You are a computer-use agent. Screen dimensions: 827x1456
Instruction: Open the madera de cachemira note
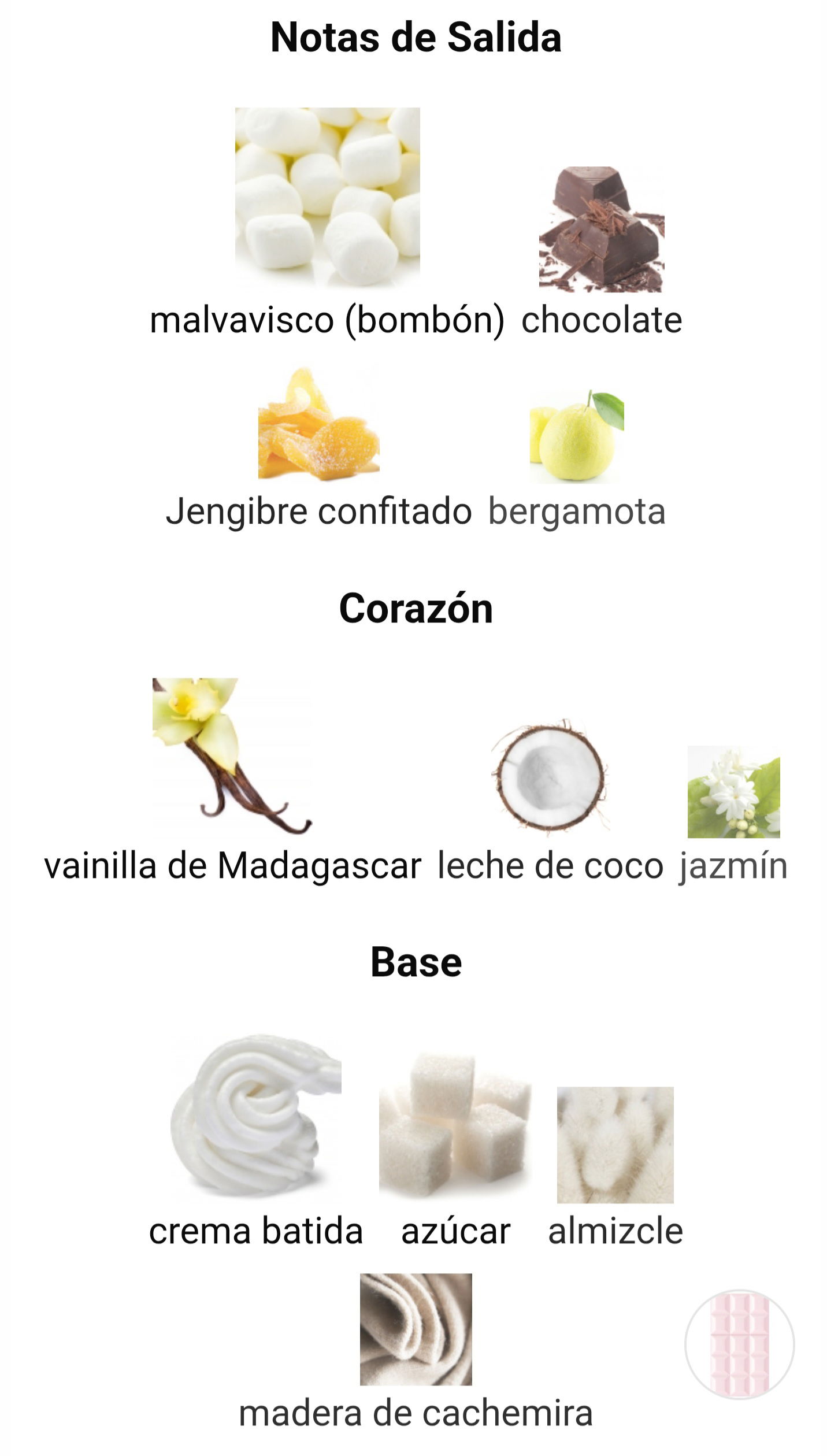coord(416,1329)
